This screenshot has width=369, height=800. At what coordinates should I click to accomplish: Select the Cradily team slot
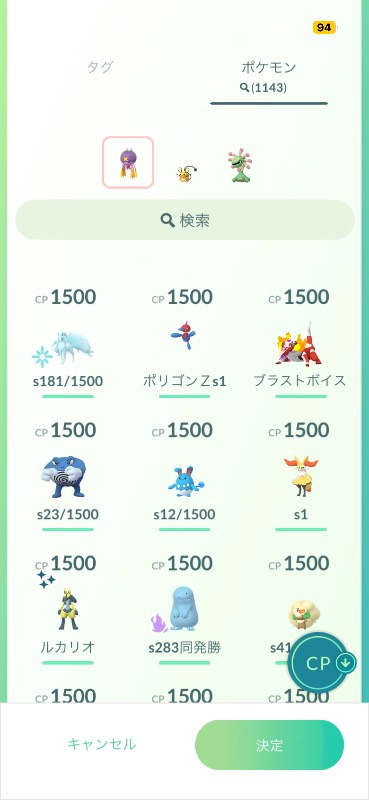tap(240, 165)
